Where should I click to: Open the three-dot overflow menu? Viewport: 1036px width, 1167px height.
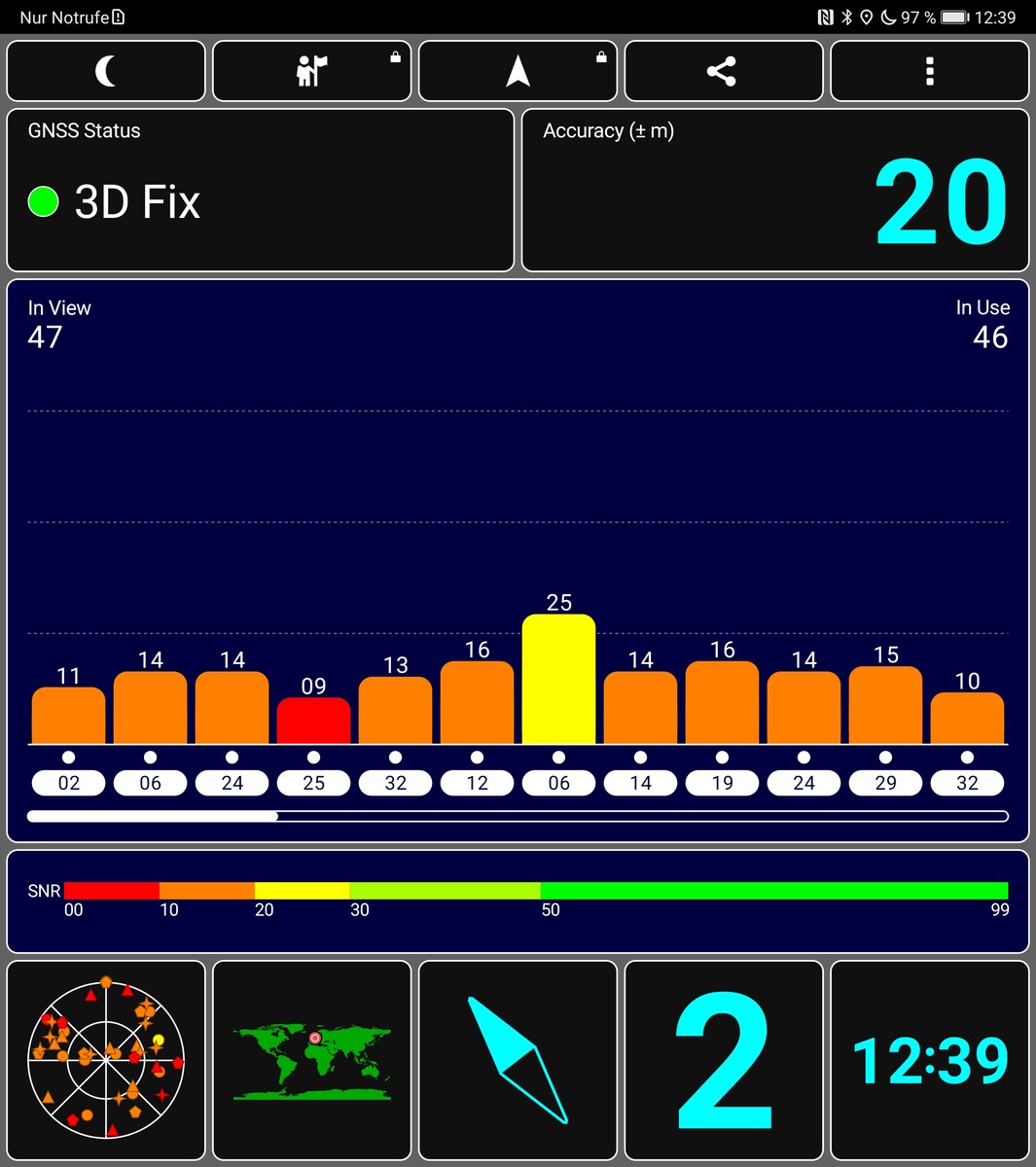point(929,71)
